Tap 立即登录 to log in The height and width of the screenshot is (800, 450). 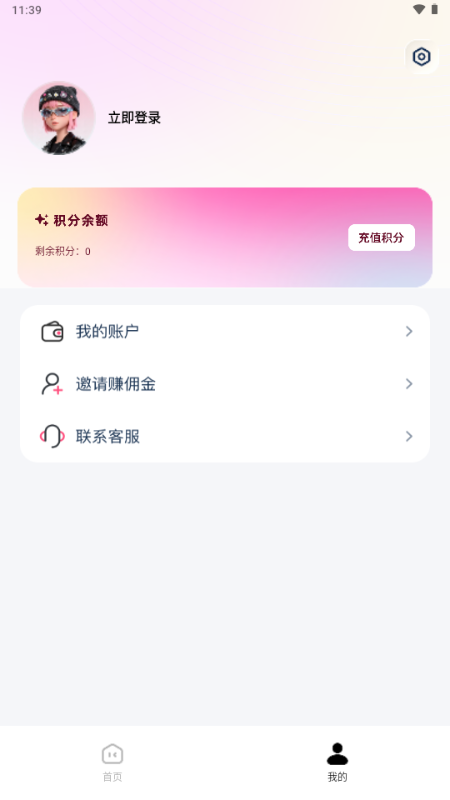(134, 118)
